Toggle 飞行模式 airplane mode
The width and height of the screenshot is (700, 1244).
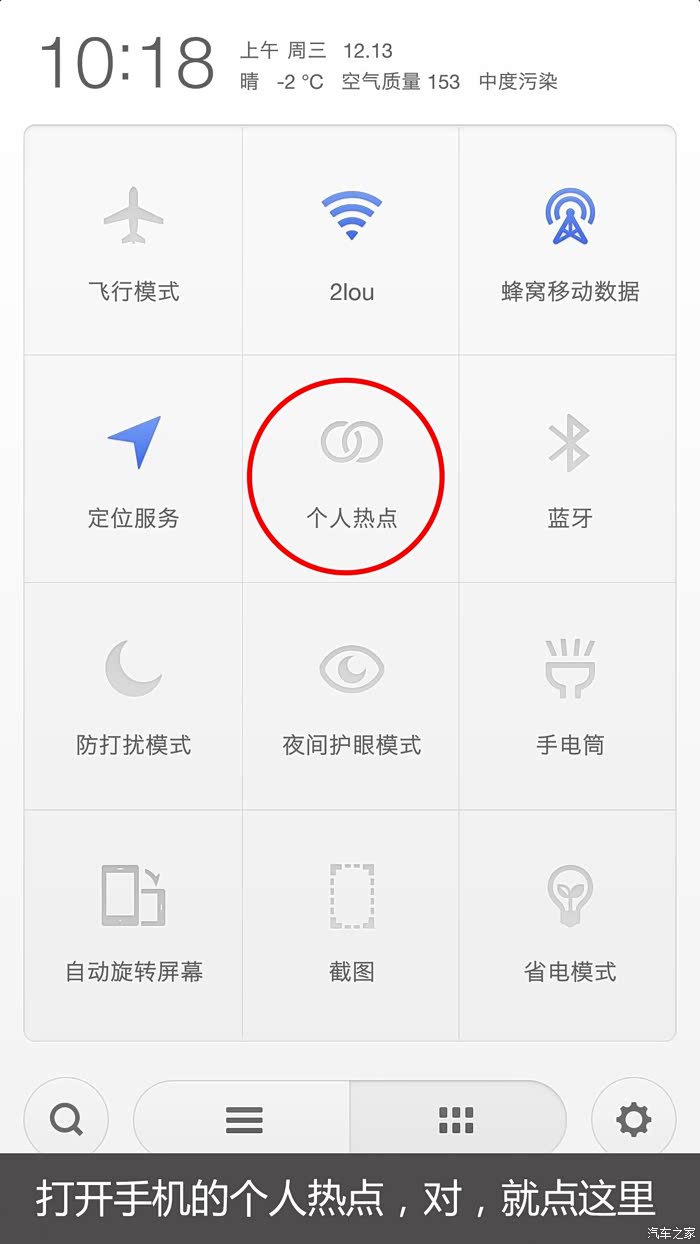click(133, 241)
